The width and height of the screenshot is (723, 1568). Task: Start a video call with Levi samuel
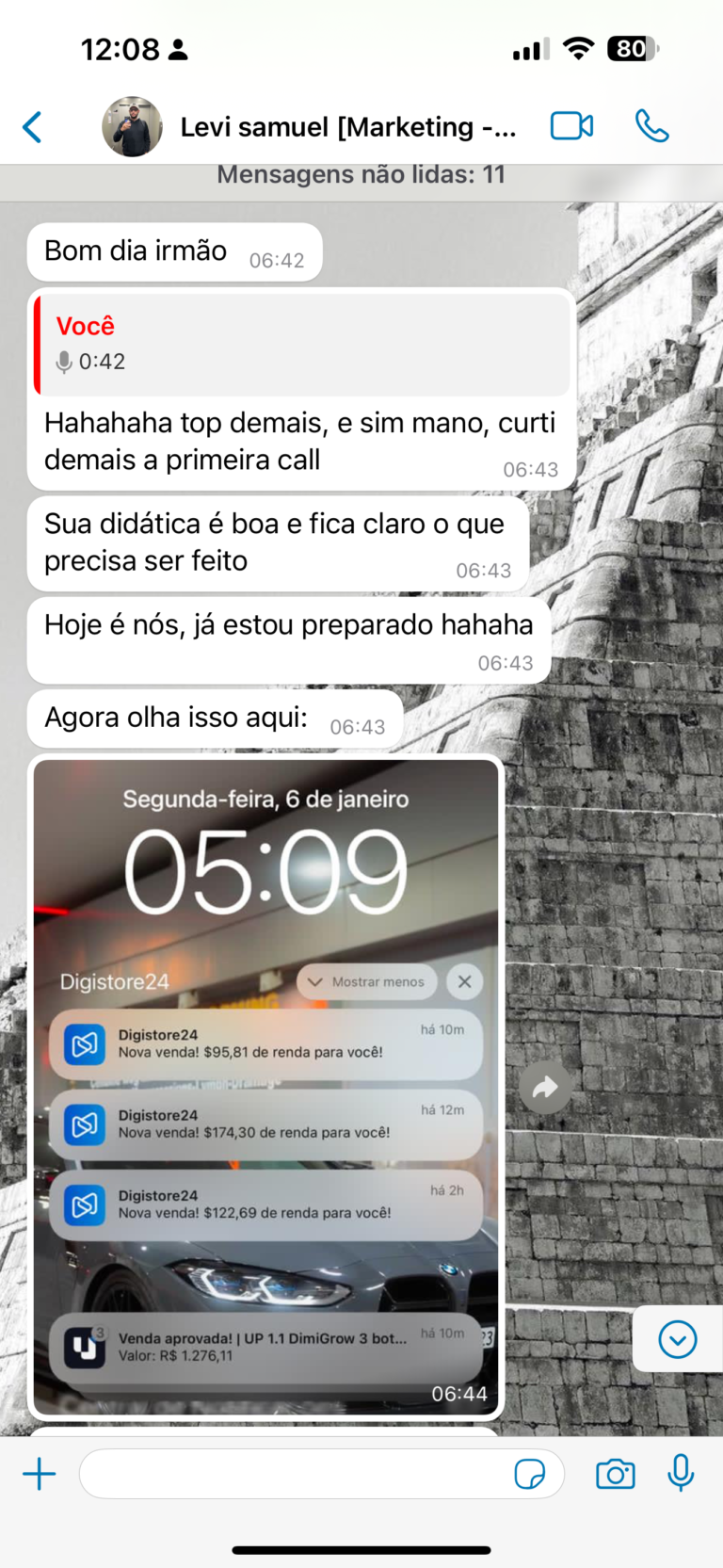[x=571, y=126]
